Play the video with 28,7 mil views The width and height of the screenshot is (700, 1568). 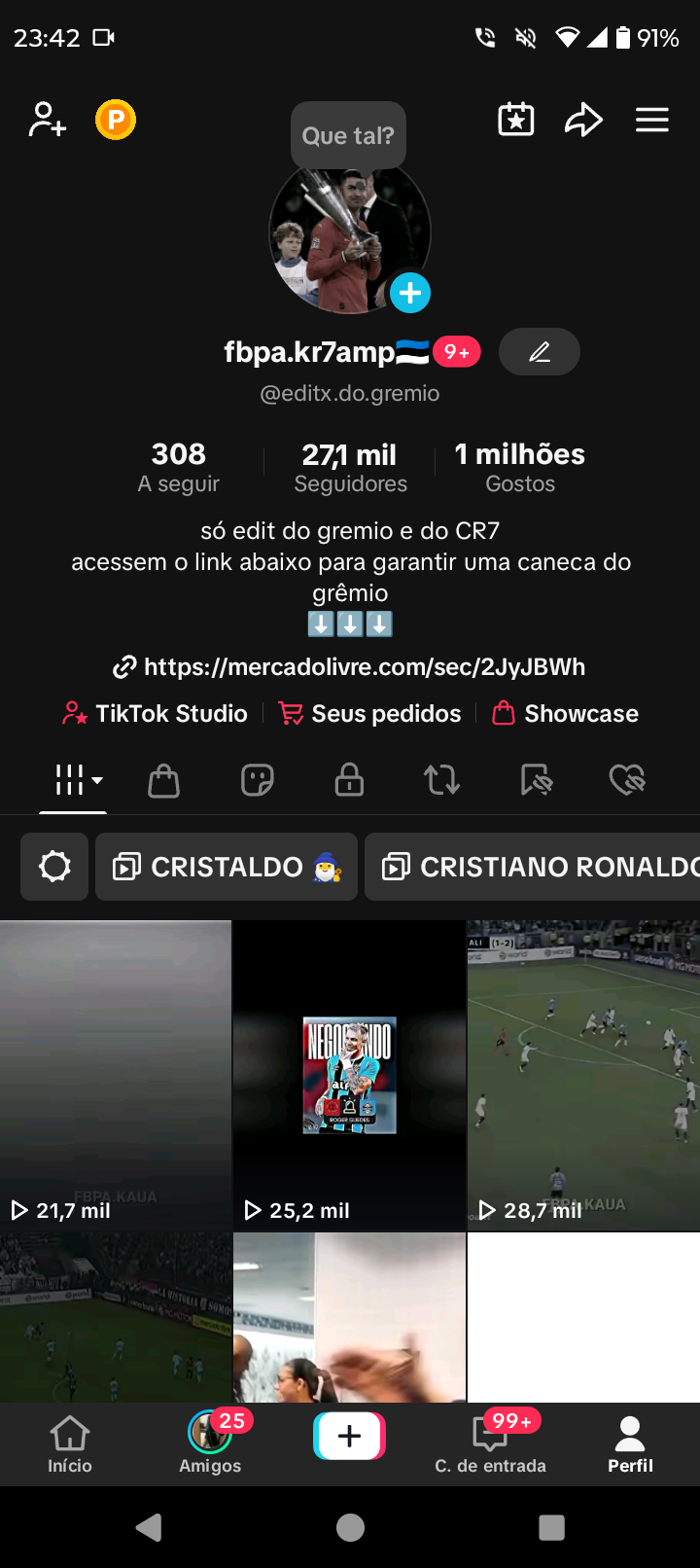[583, 1076]
